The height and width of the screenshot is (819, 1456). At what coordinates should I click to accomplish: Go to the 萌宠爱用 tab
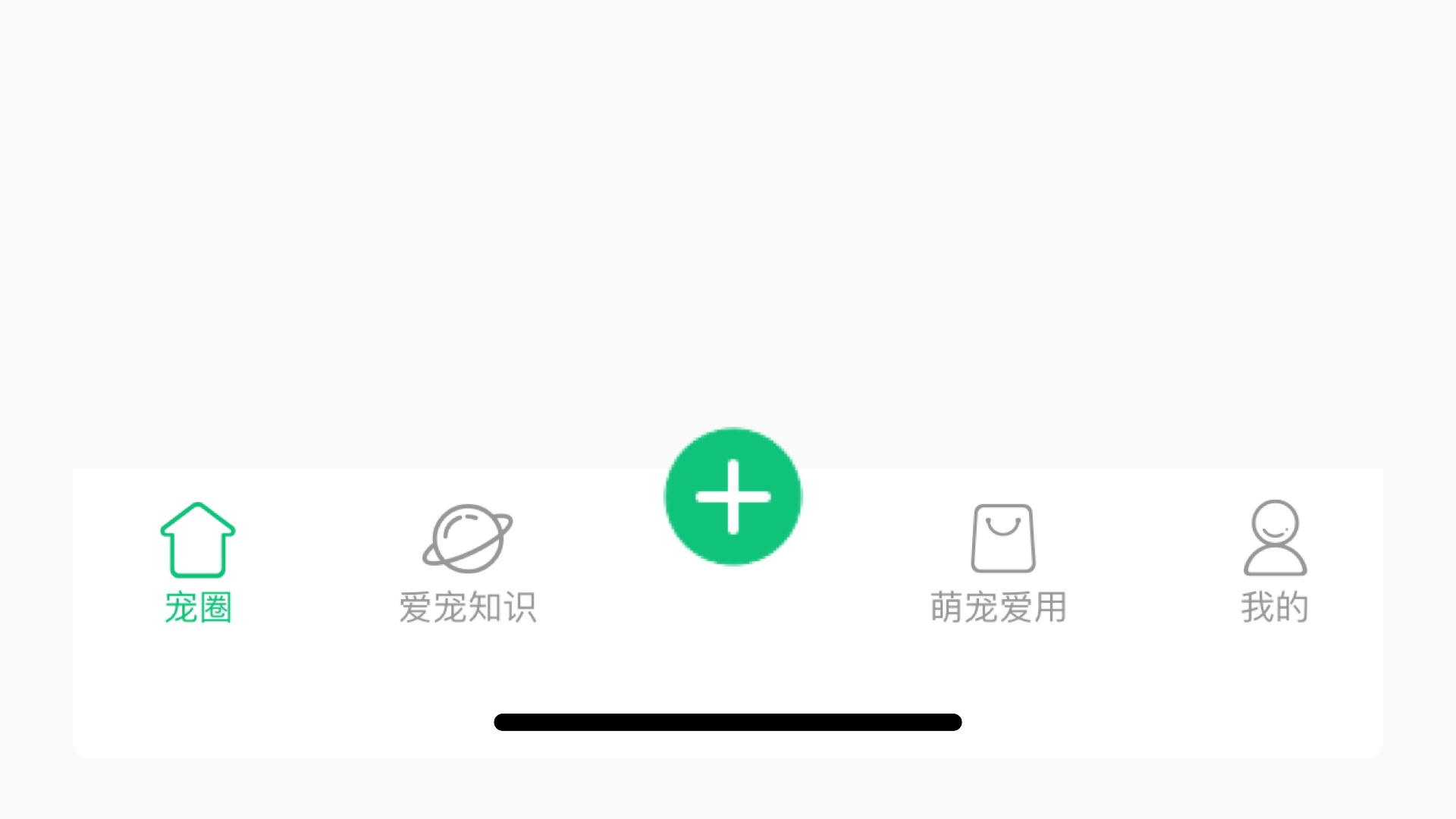coord(999,563)
